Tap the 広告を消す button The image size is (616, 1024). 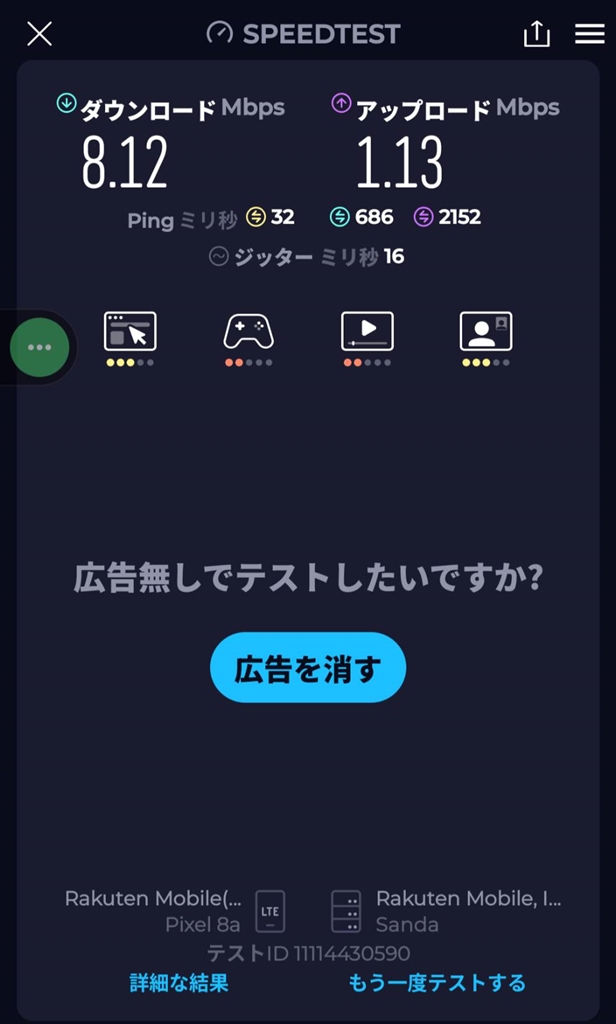tap(308, 668)
